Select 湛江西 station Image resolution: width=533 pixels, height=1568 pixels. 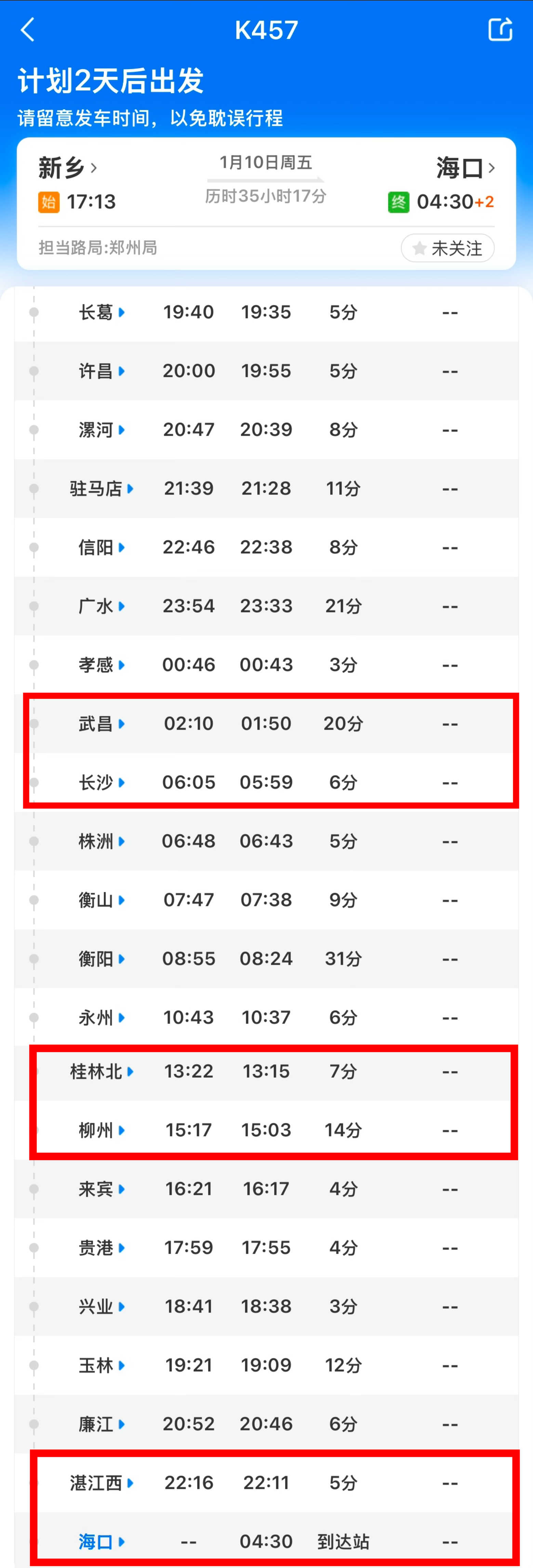click(101, 1483)
